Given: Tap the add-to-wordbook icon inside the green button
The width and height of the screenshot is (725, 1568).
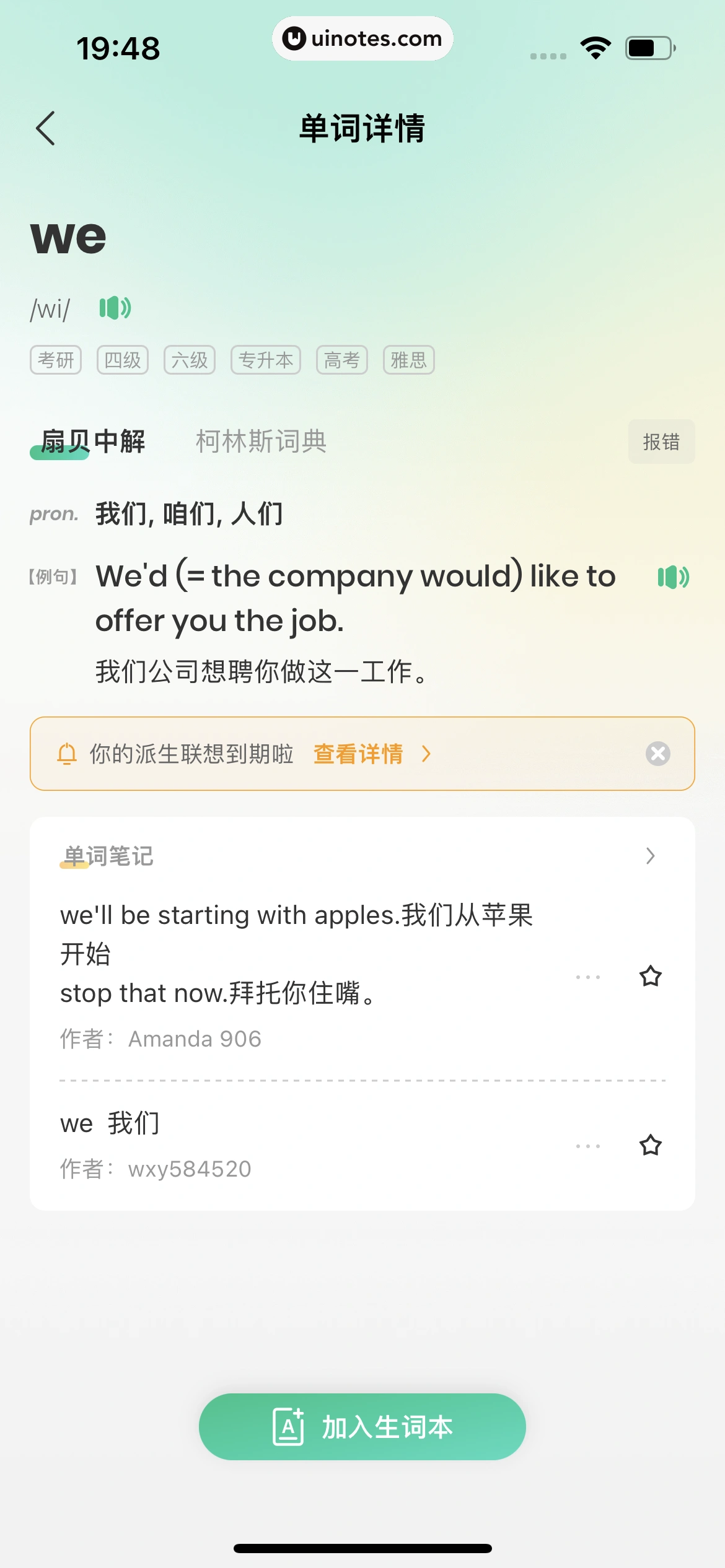Looking at the screenshot, I should tap(289, 1426).
